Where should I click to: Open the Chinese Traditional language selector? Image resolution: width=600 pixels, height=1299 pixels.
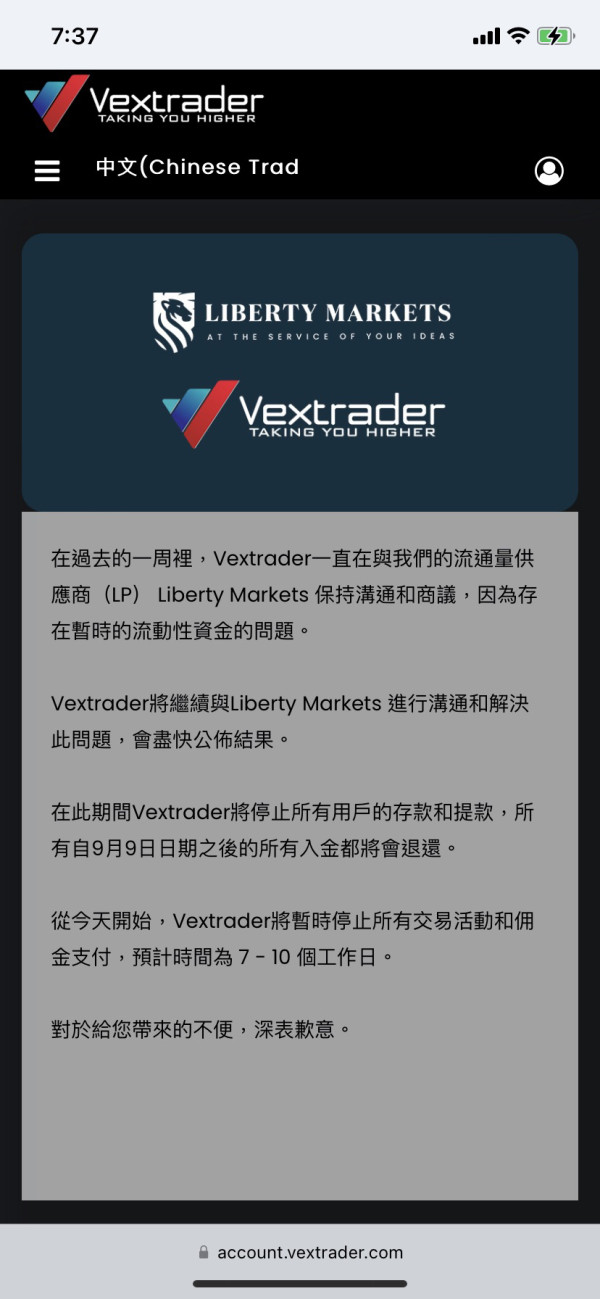pos(197,167)
